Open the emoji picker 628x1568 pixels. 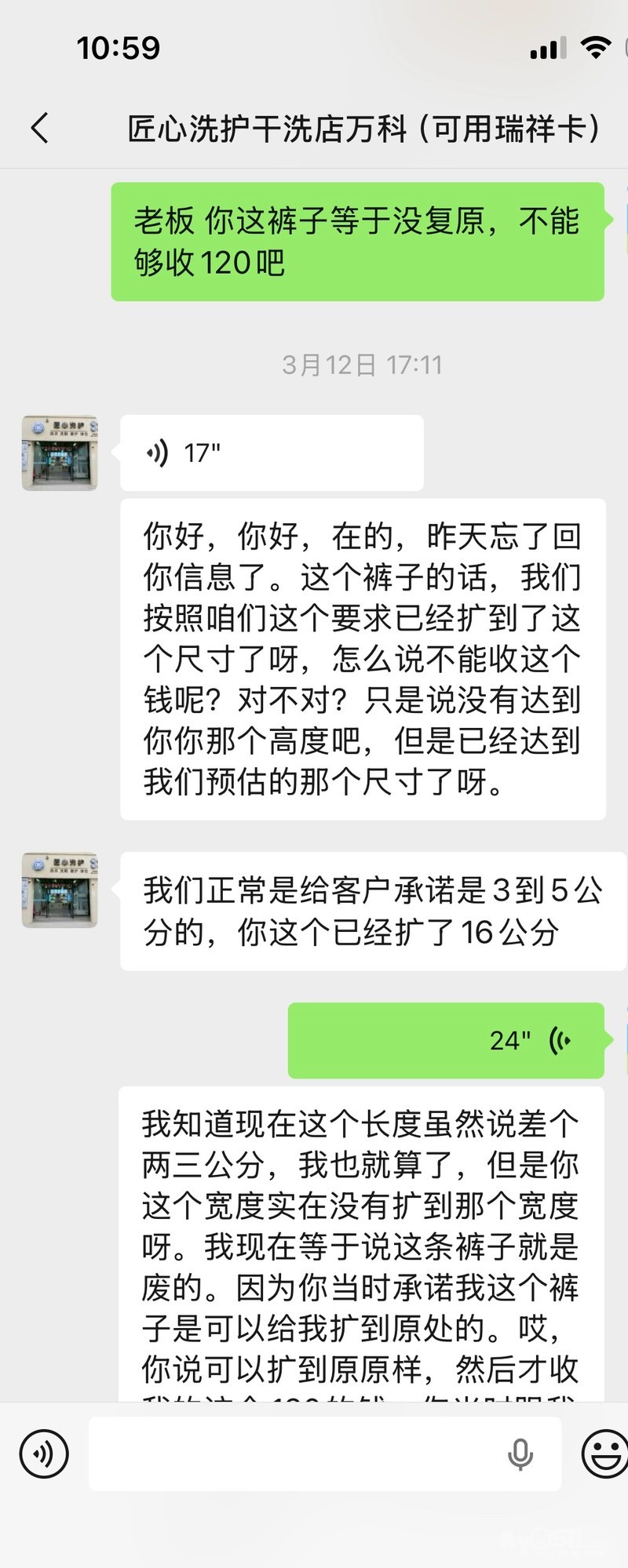(x=603, y=1453)
